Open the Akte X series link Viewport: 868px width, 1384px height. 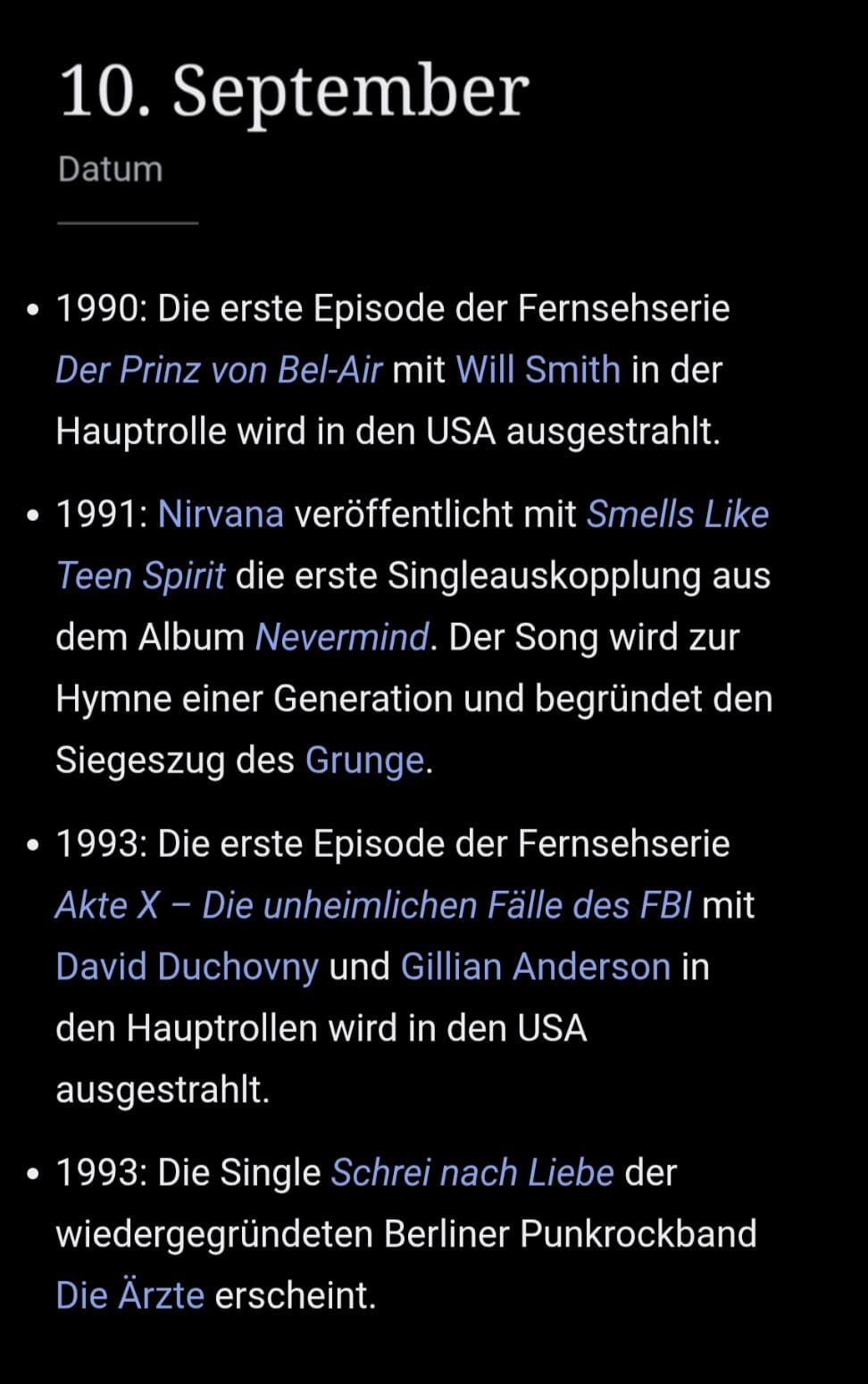pyautogui.click(x=373, y=906)
